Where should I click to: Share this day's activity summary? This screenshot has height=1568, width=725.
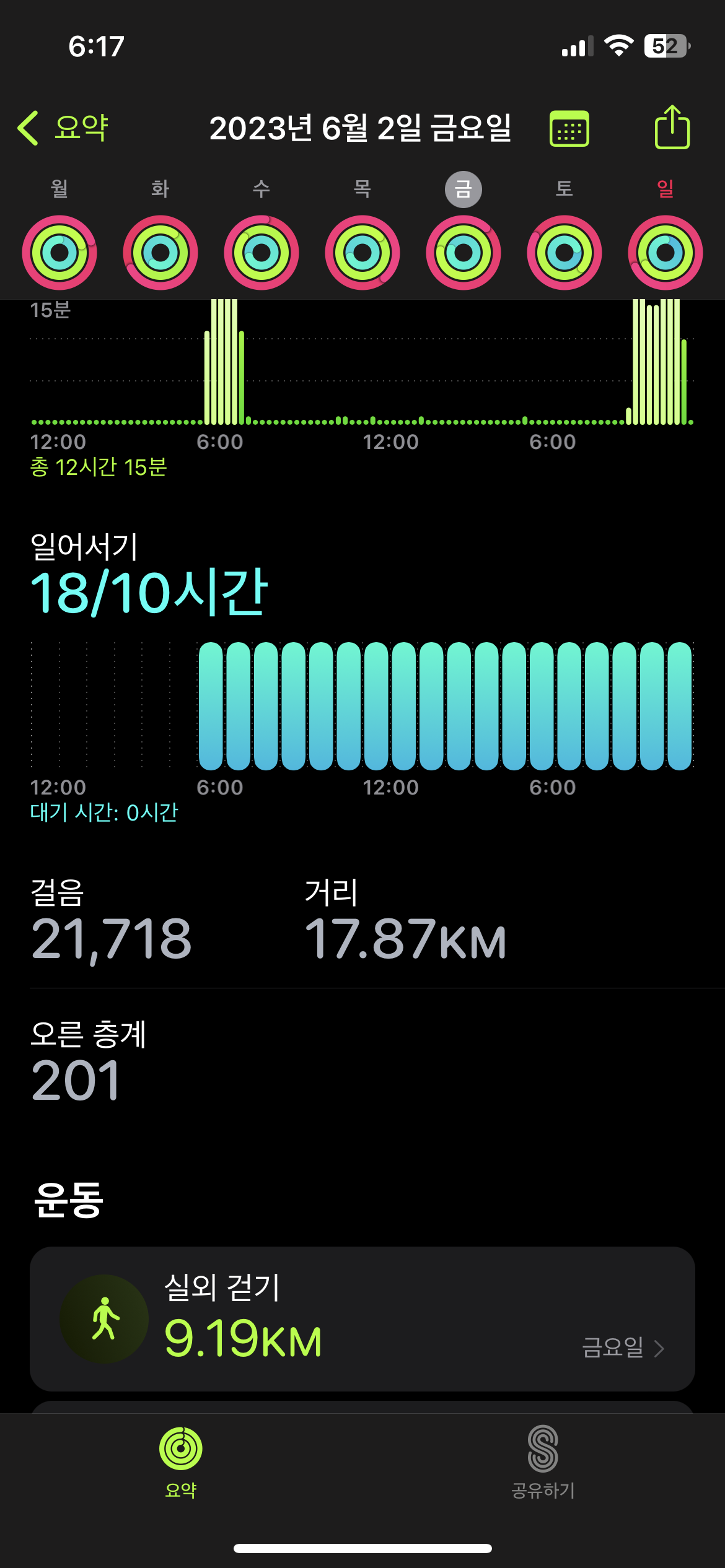672,128
